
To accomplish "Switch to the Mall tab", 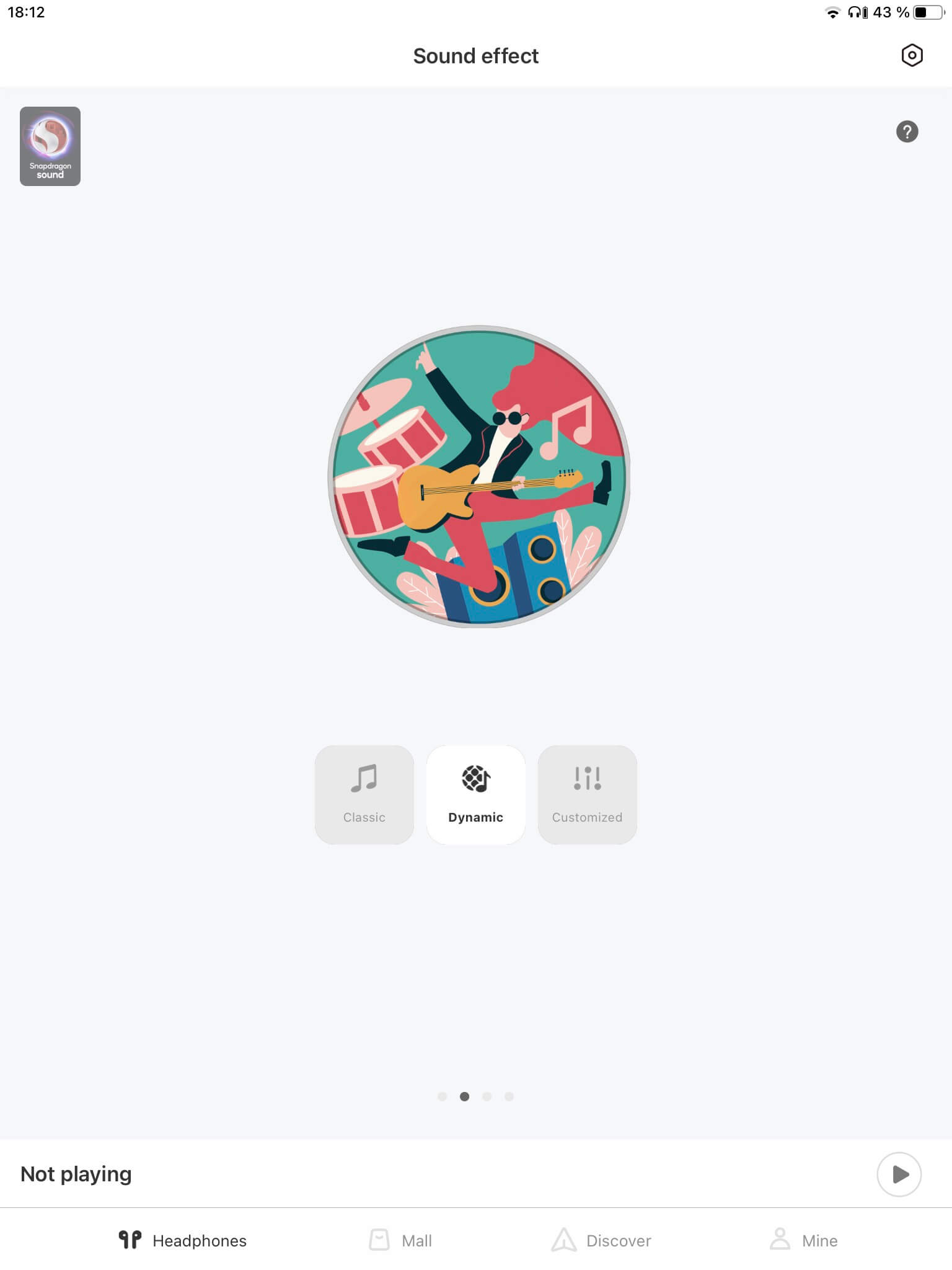I will (400, 1240).
